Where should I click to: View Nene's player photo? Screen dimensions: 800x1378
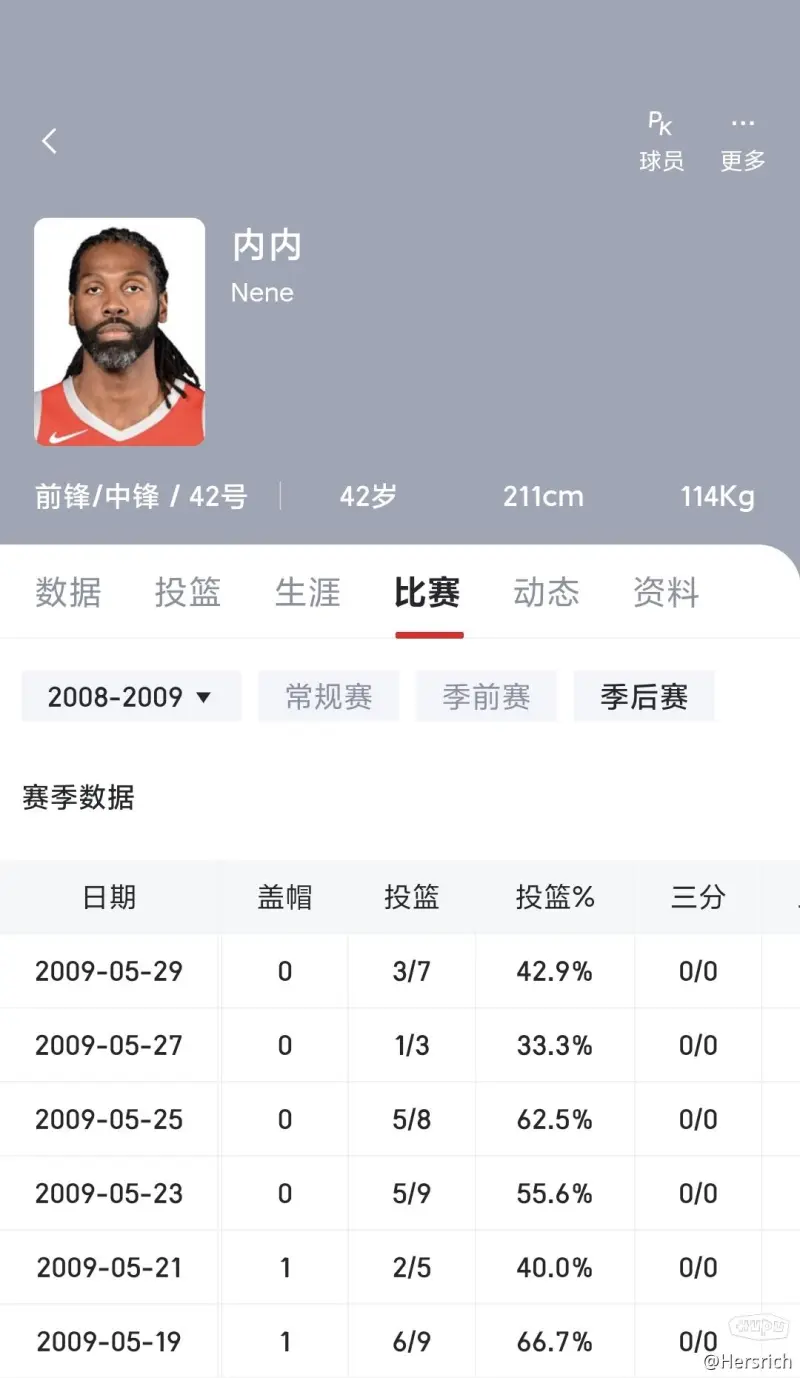[119, 332]
